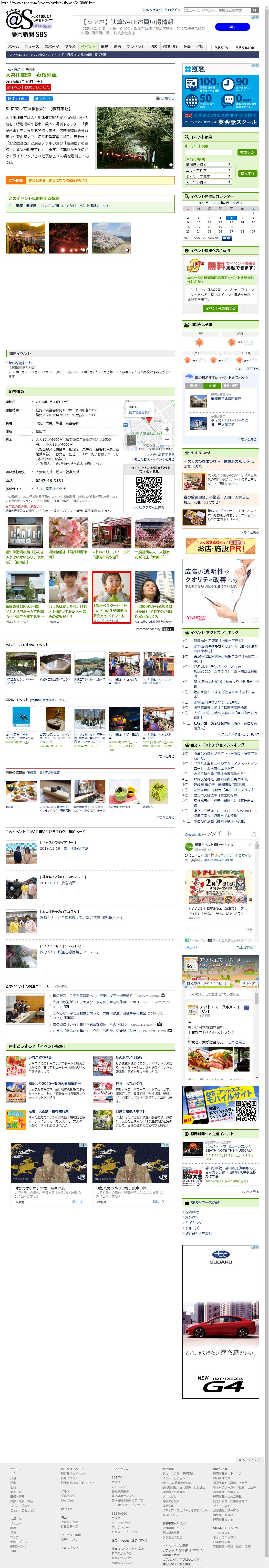Open the ニュース navigation tab
269x1568 pixels.
[x=32, y=46]
